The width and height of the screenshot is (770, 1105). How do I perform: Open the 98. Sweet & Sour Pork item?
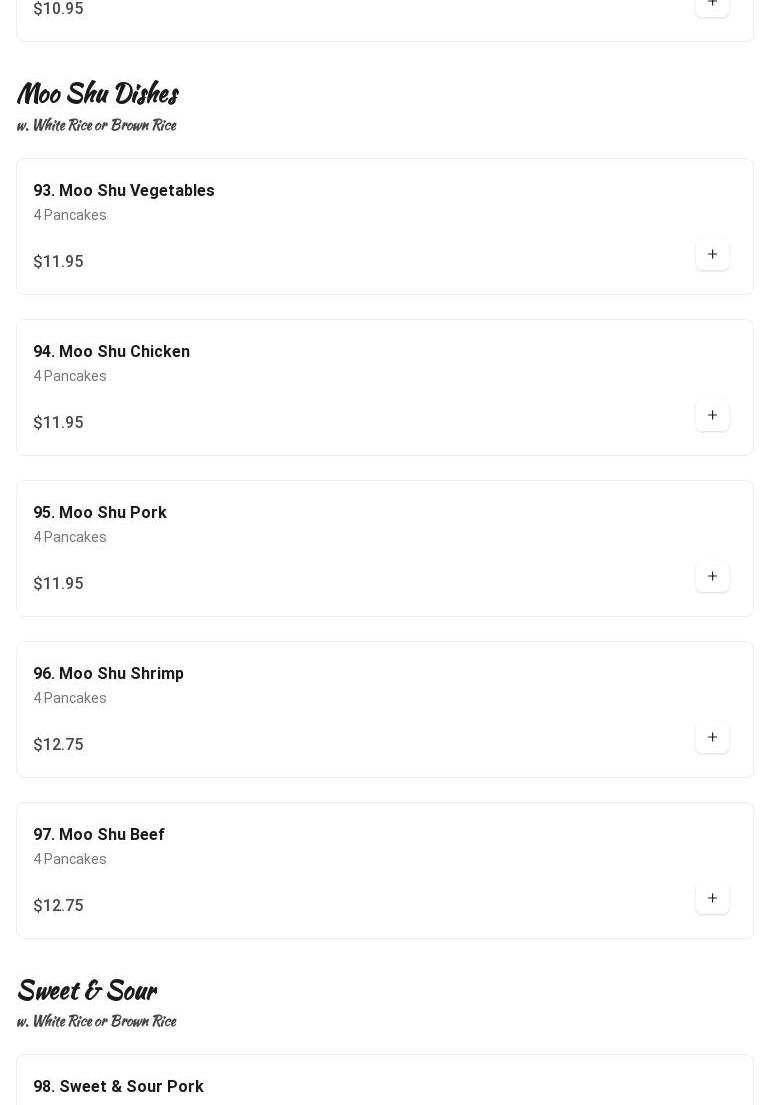[x=118, y=1086]
